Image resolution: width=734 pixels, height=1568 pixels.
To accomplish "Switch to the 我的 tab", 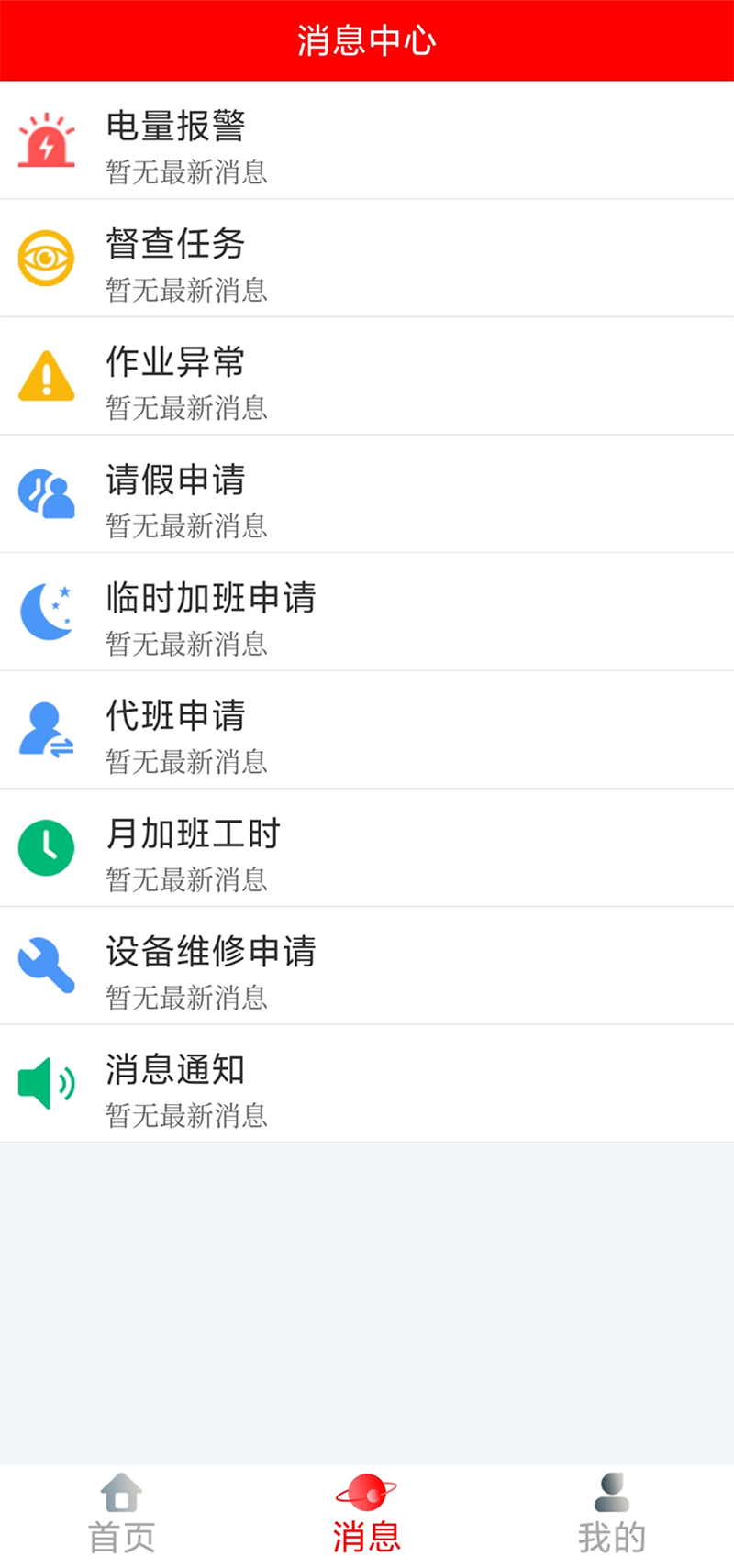I will tap(611, 1513).
